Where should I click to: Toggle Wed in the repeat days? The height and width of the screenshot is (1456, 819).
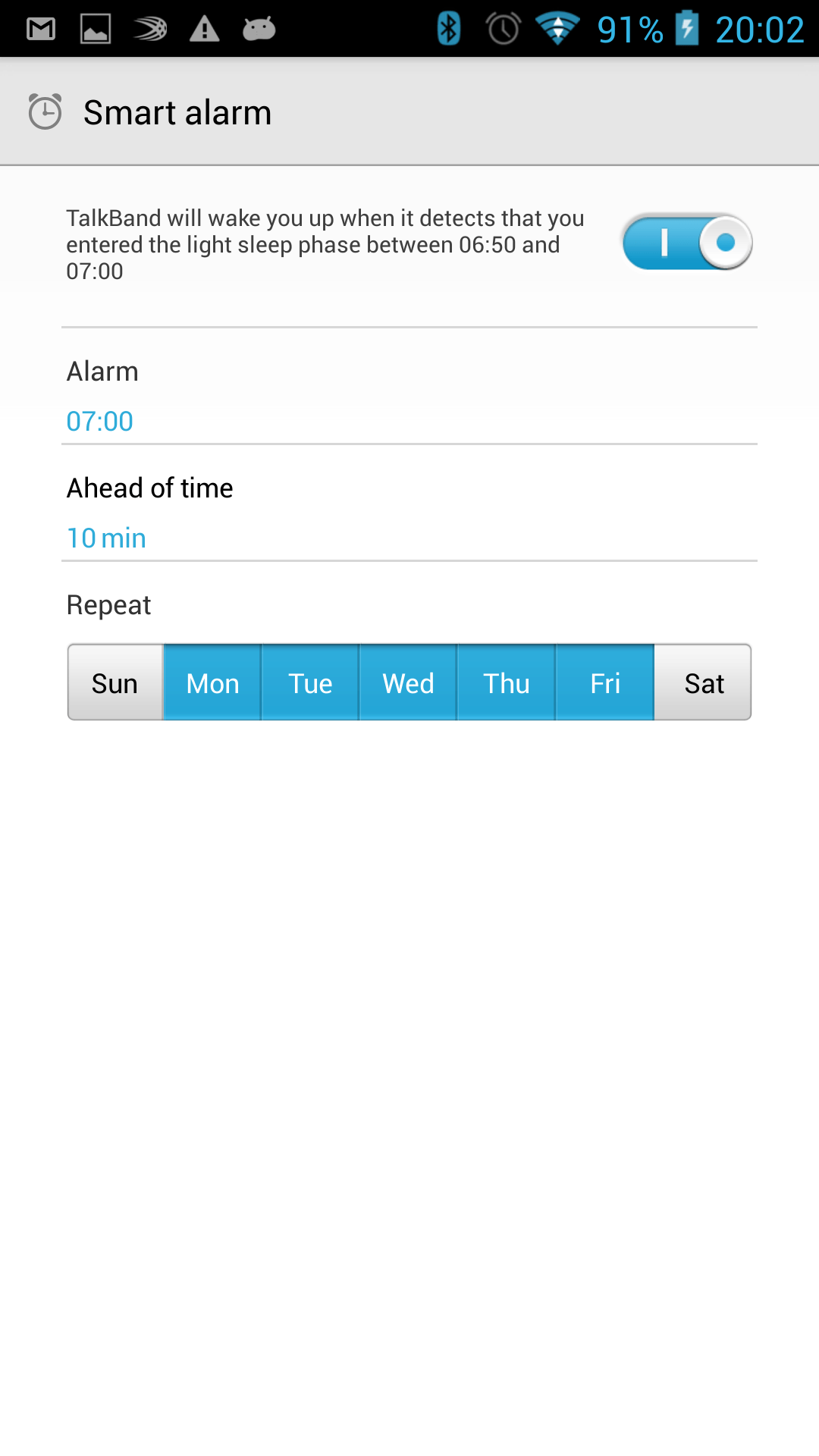point(408,682)
